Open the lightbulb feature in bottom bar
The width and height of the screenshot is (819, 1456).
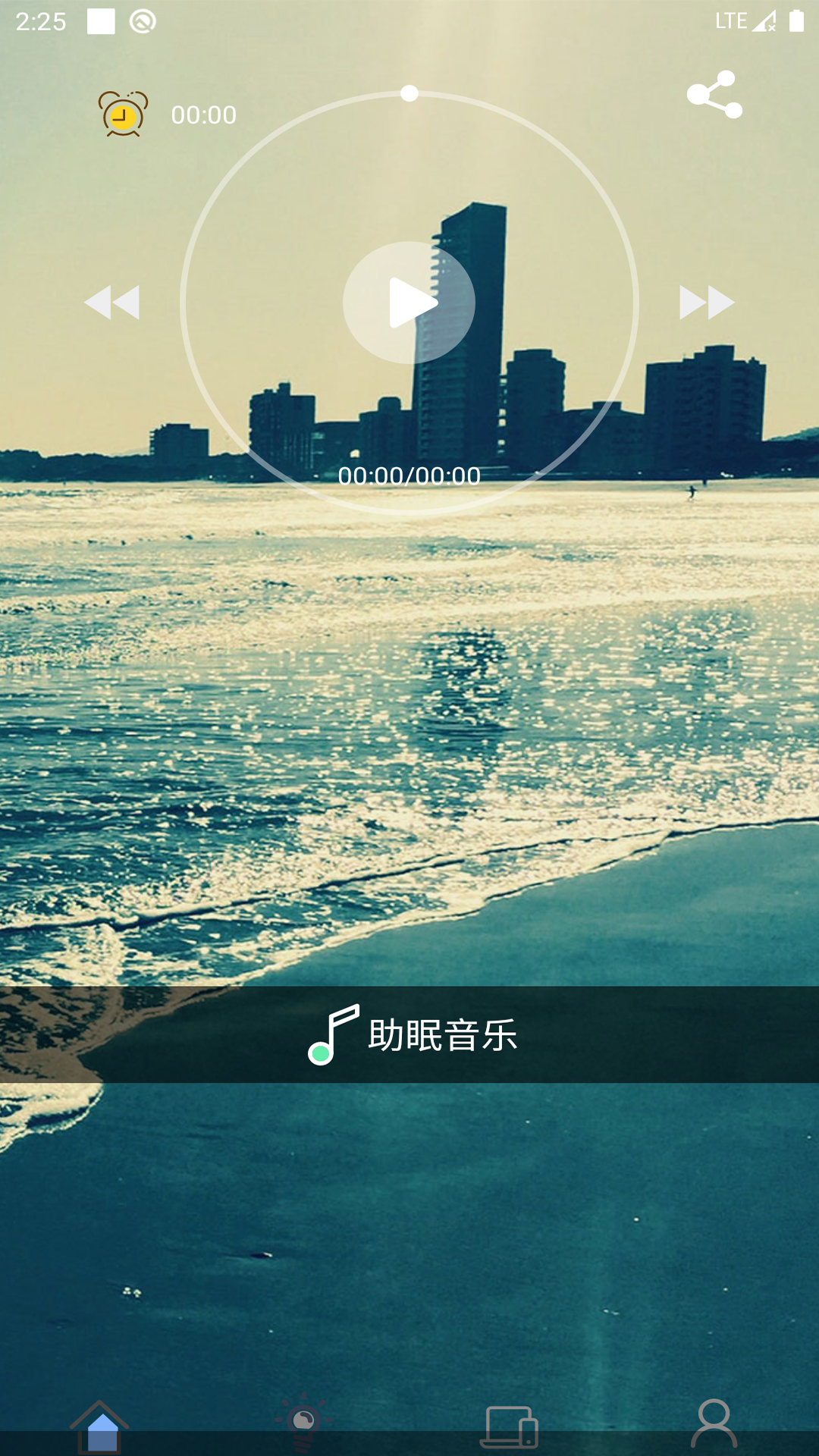click(303, 1426)
